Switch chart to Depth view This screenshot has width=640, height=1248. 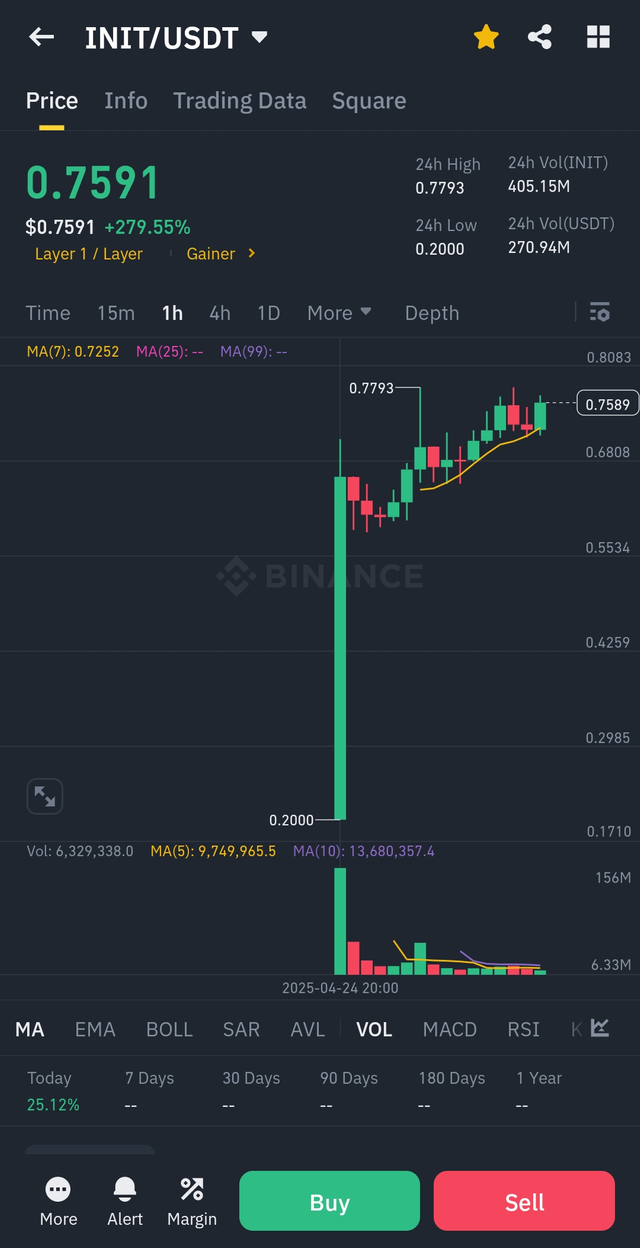(x=432, y=313)
